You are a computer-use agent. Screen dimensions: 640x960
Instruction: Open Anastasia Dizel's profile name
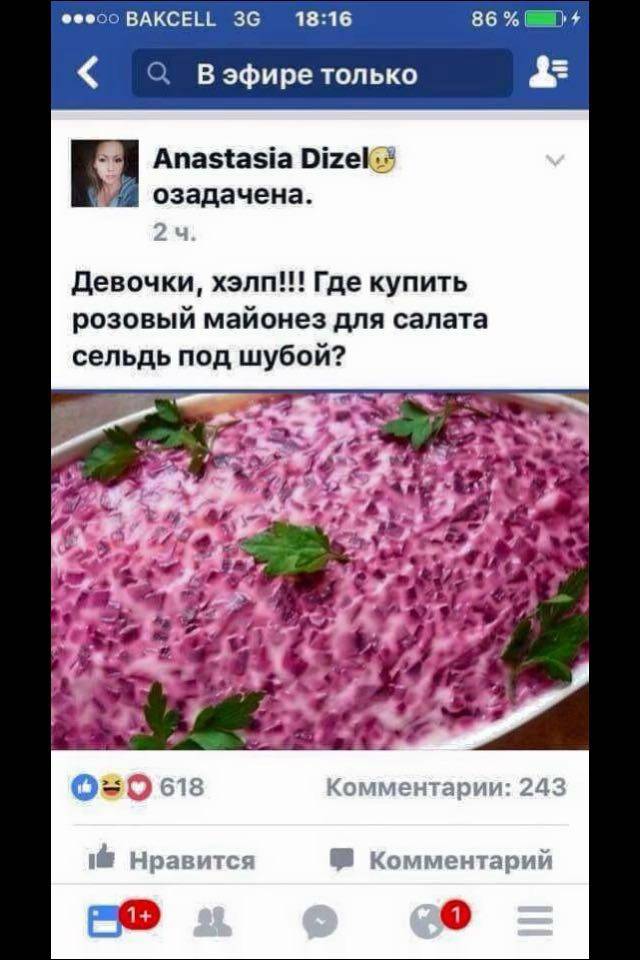tap(262, 158)
